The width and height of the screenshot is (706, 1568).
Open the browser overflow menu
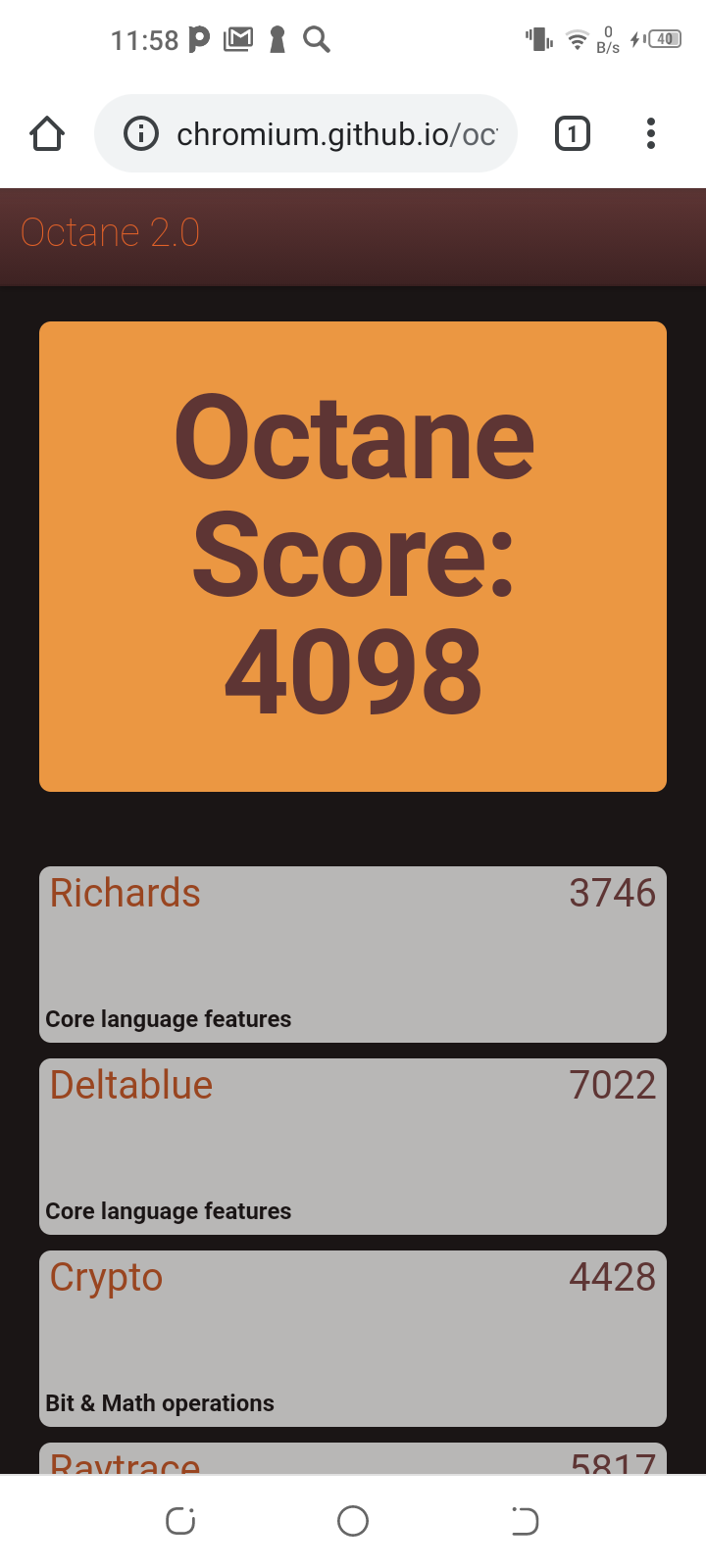point(650,133)
